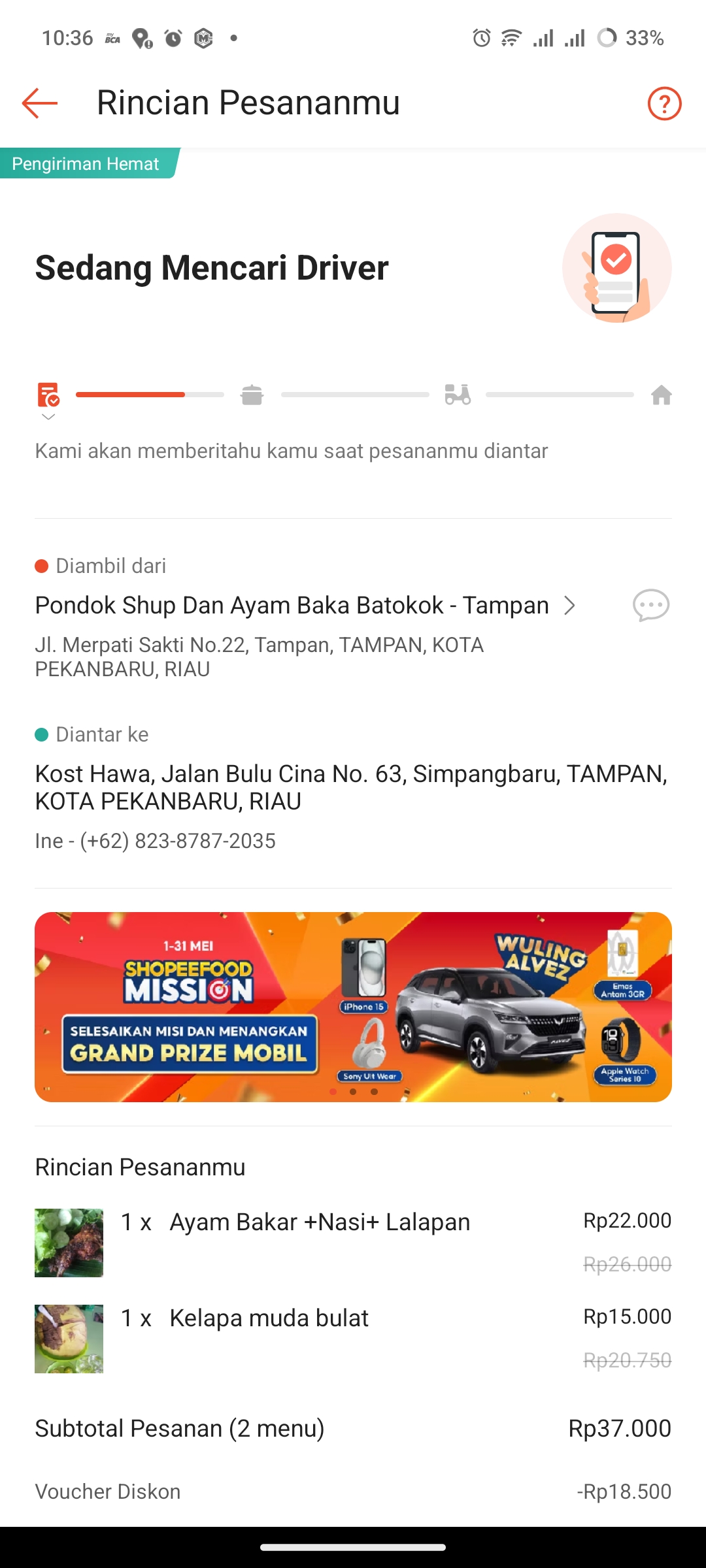Viewport: 706px width, 1568px height.
Task: Open Pondok Shup Dan Ayam Baka Batokok restaurant
Action: (x=305, y=606)
